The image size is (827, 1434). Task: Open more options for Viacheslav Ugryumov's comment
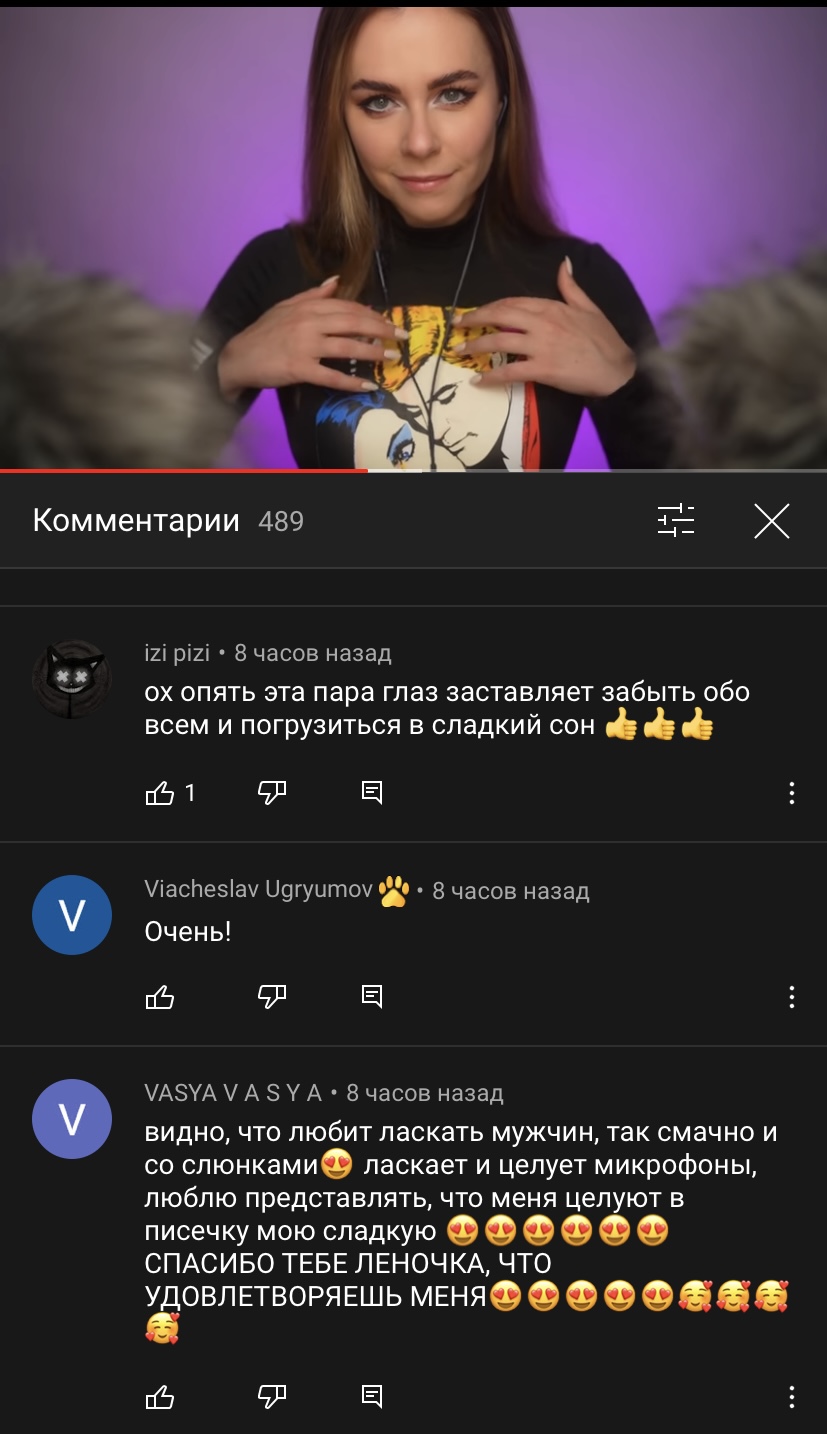(x=791, y=997)
